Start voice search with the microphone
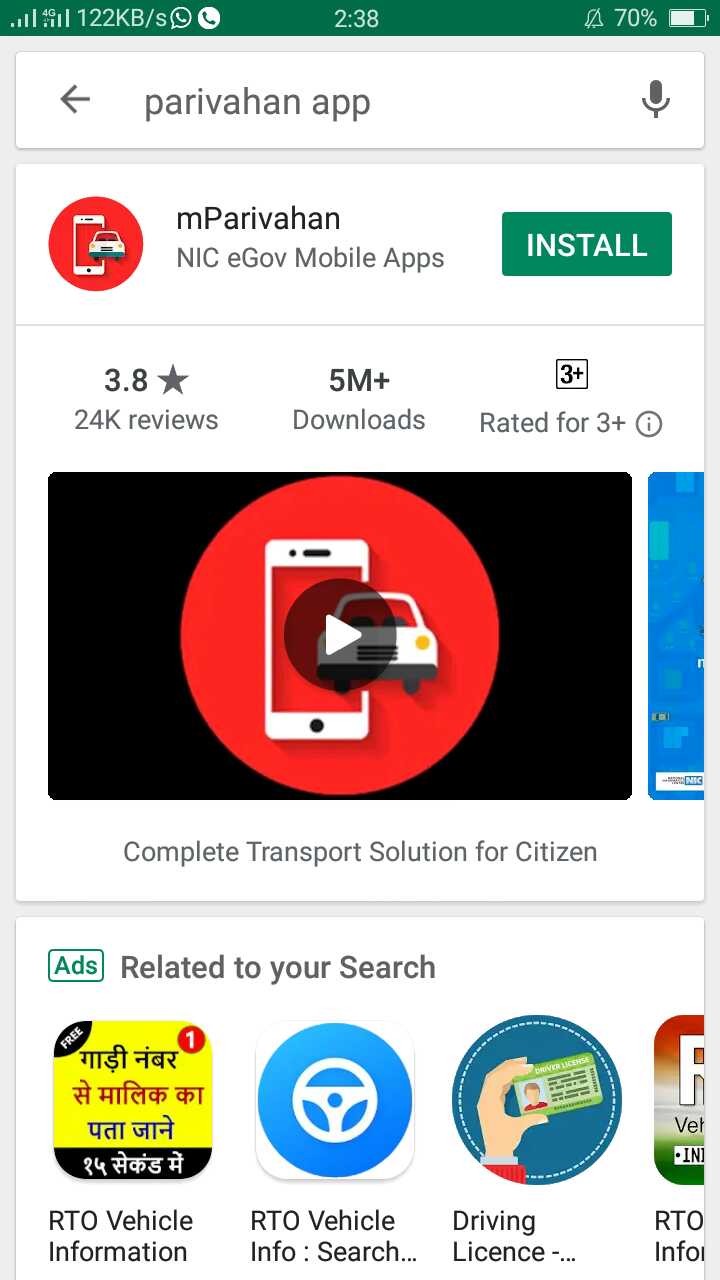The width and height of the screenshot is (720, 1280). pyautogui.click(x=655, y=100)
